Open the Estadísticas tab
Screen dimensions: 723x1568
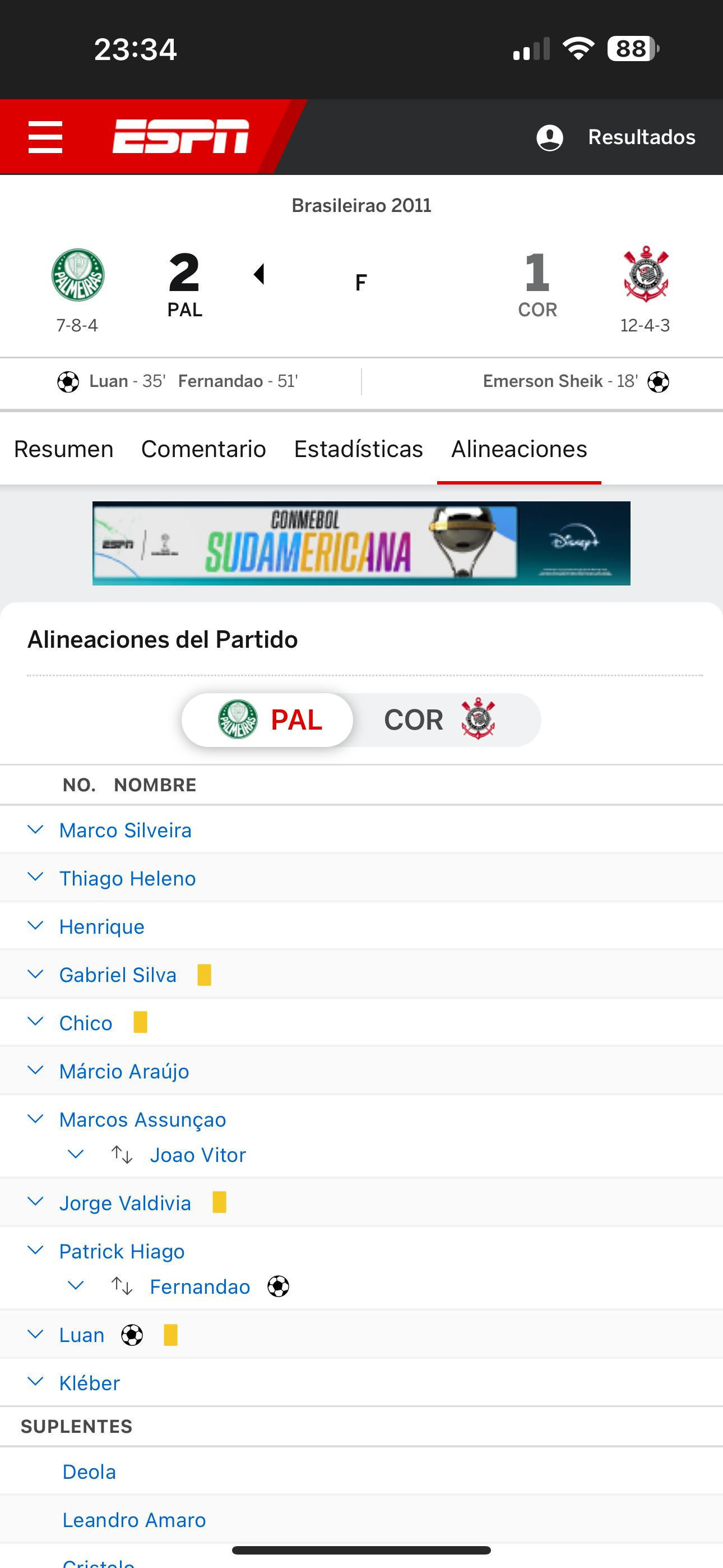pyautogui.click(x=359, y=449)
